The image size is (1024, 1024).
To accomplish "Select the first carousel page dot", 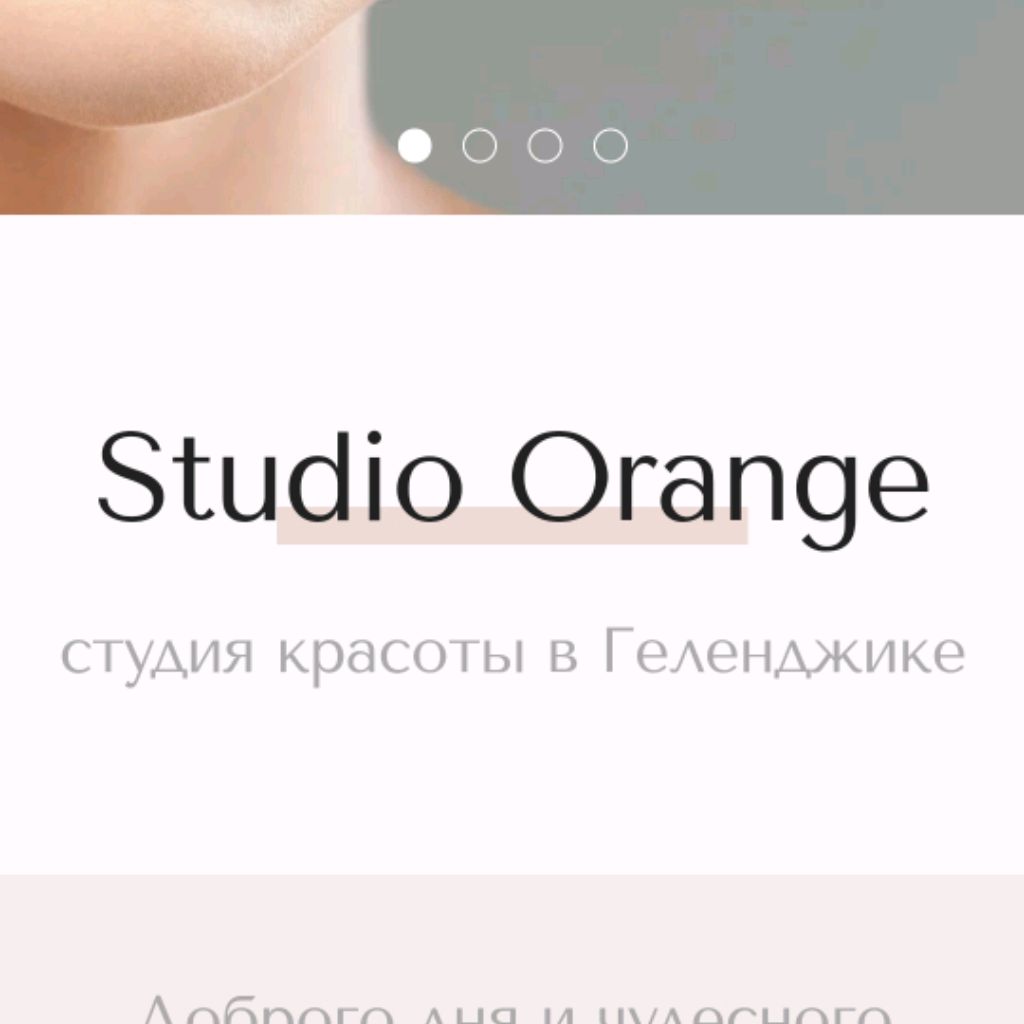I will point(415,146).
